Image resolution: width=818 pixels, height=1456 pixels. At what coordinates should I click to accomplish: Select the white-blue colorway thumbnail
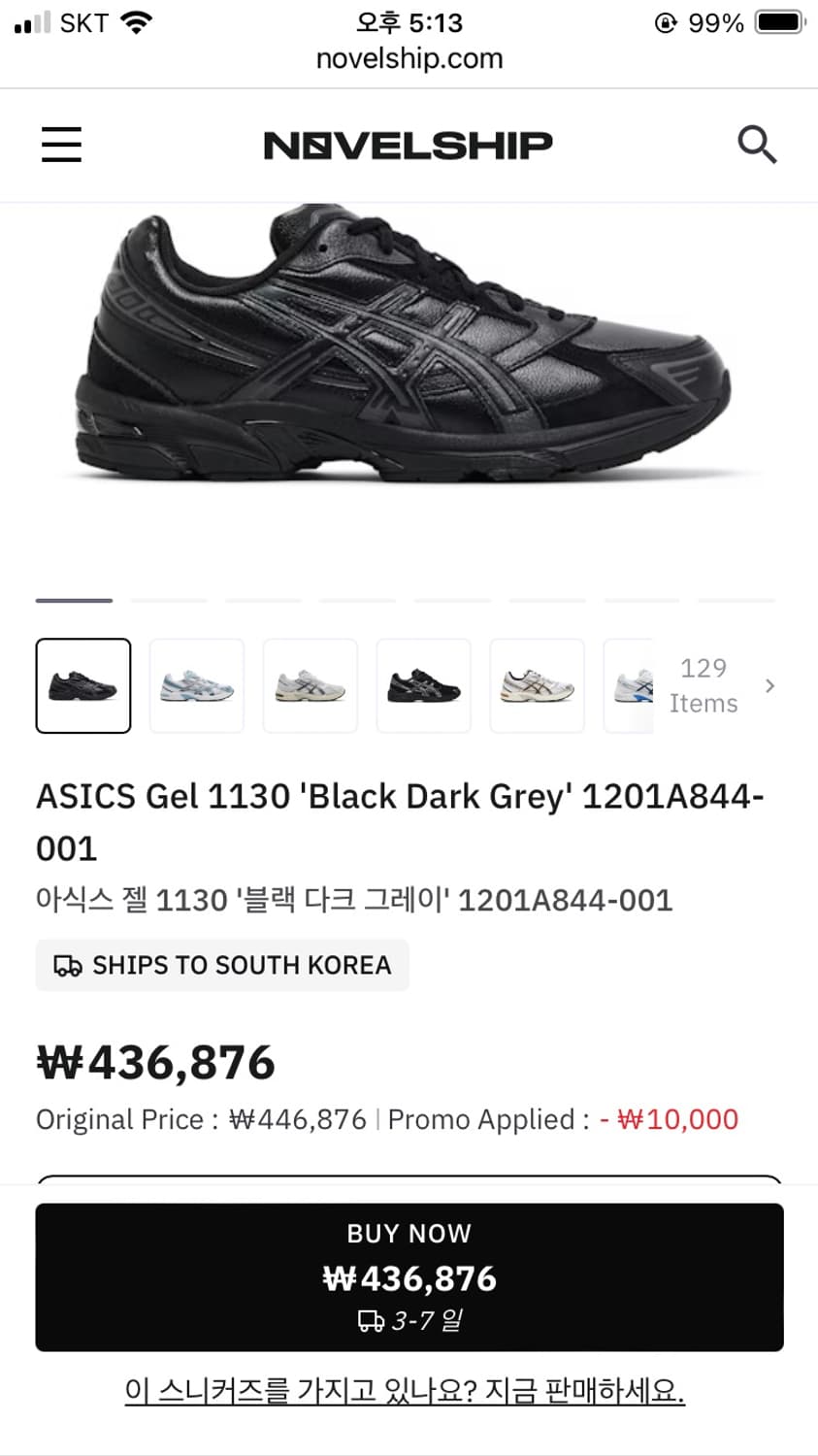pyautogui.click(x=196, y=685)
